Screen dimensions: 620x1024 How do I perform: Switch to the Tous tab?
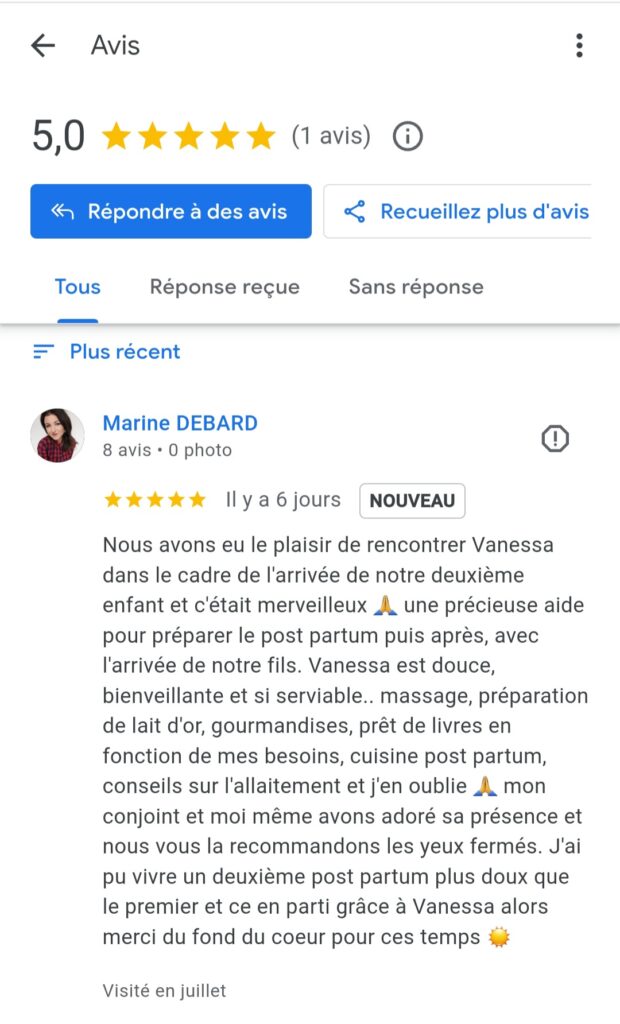(77, 288)
